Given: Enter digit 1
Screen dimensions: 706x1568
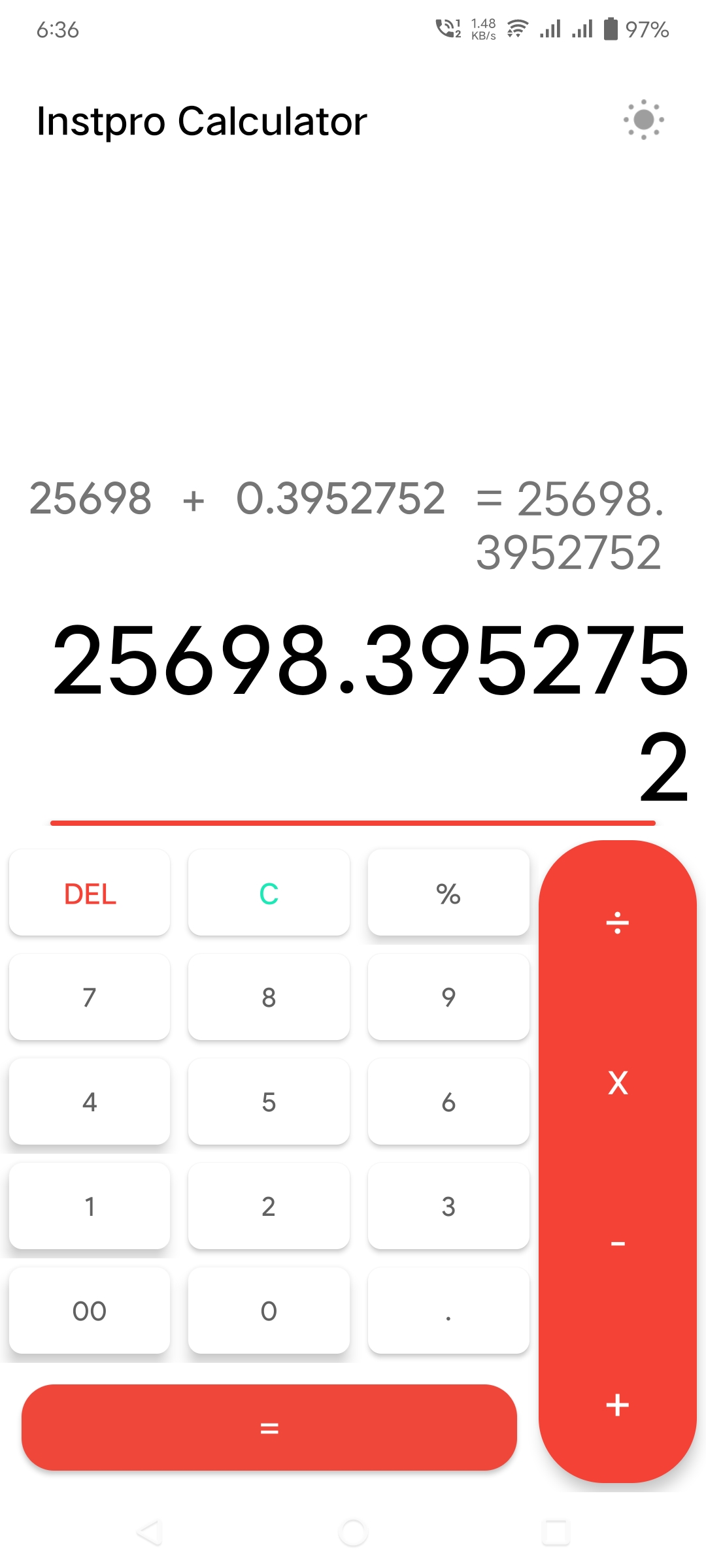Looking at the screenshot, I should pos(90,1206).
